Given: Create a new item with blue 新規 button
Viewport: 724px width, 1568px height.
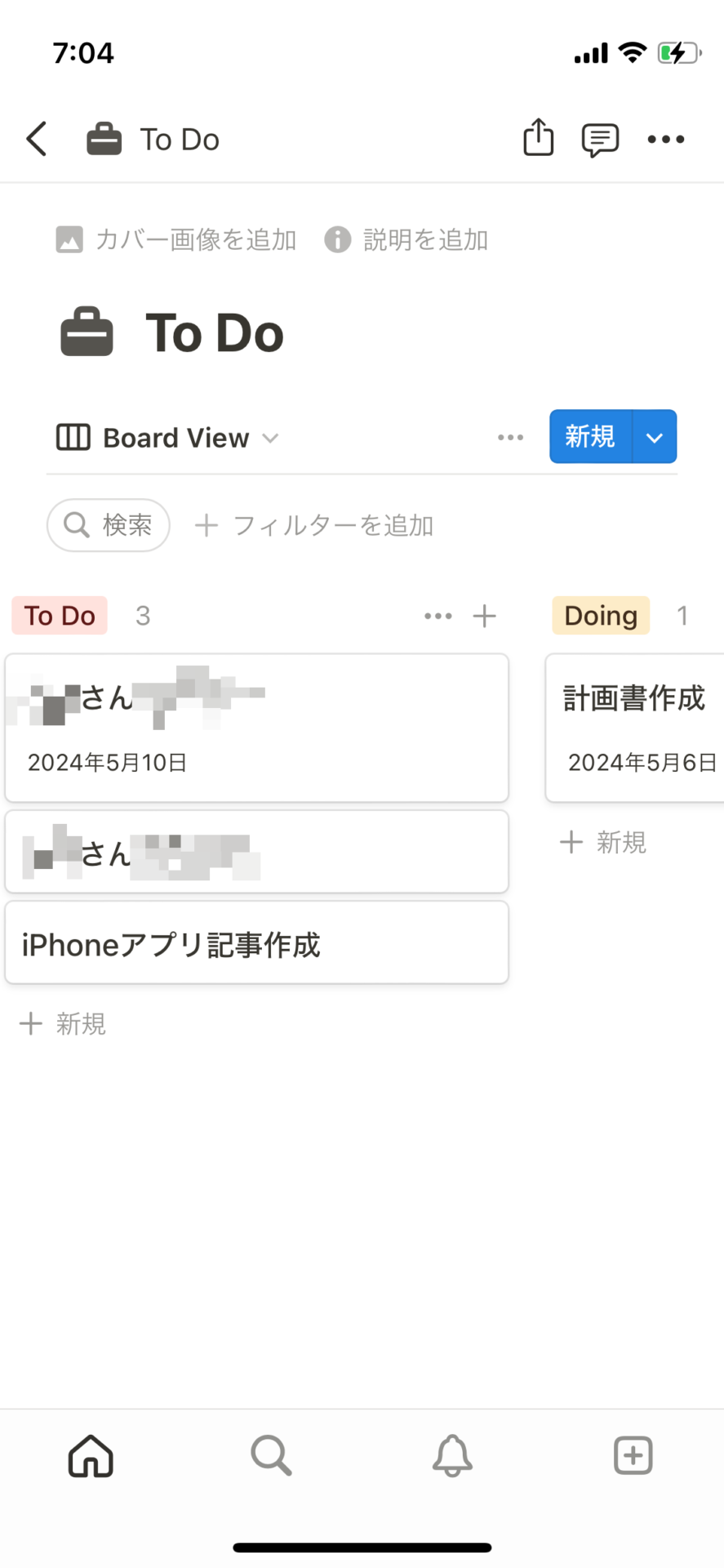Looking at the screenshot, I should (x=590, y=437).
